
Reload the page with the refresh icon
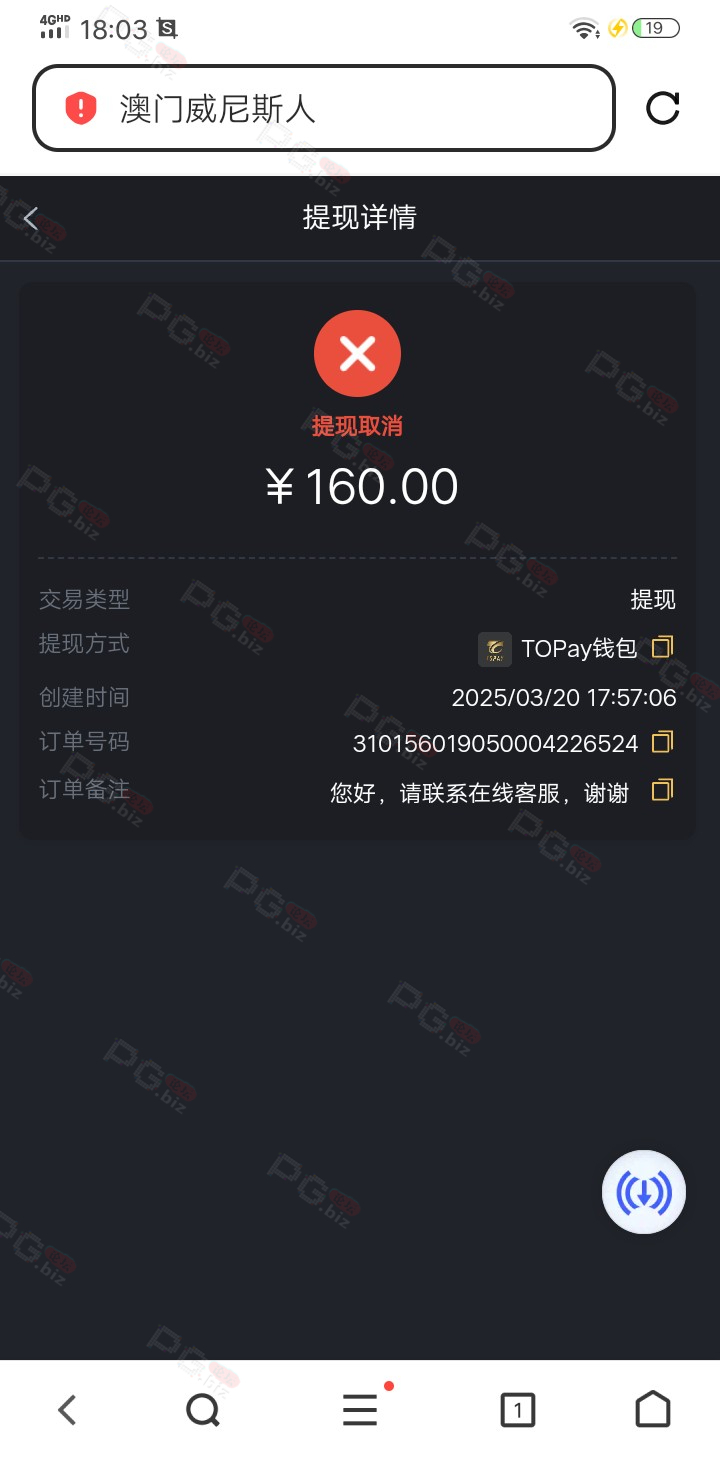tap(663, 108)
